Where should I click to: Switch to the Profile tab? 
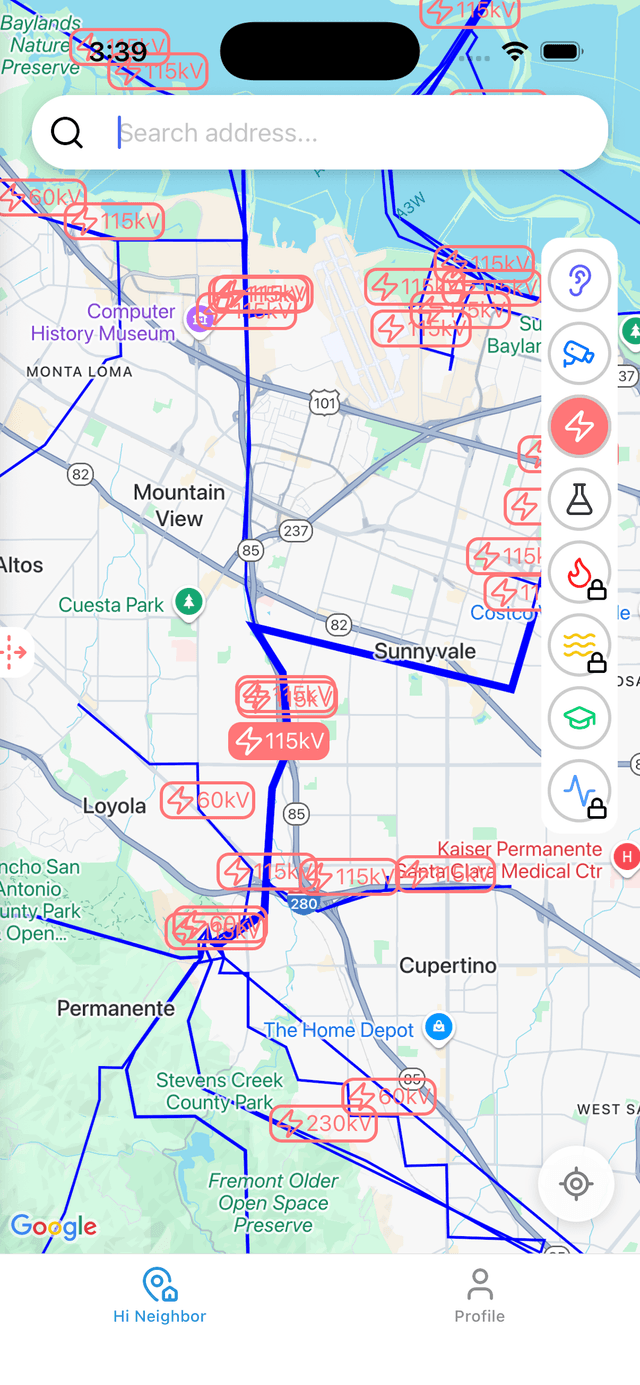pyautogui.click(x=479, y=1296)
